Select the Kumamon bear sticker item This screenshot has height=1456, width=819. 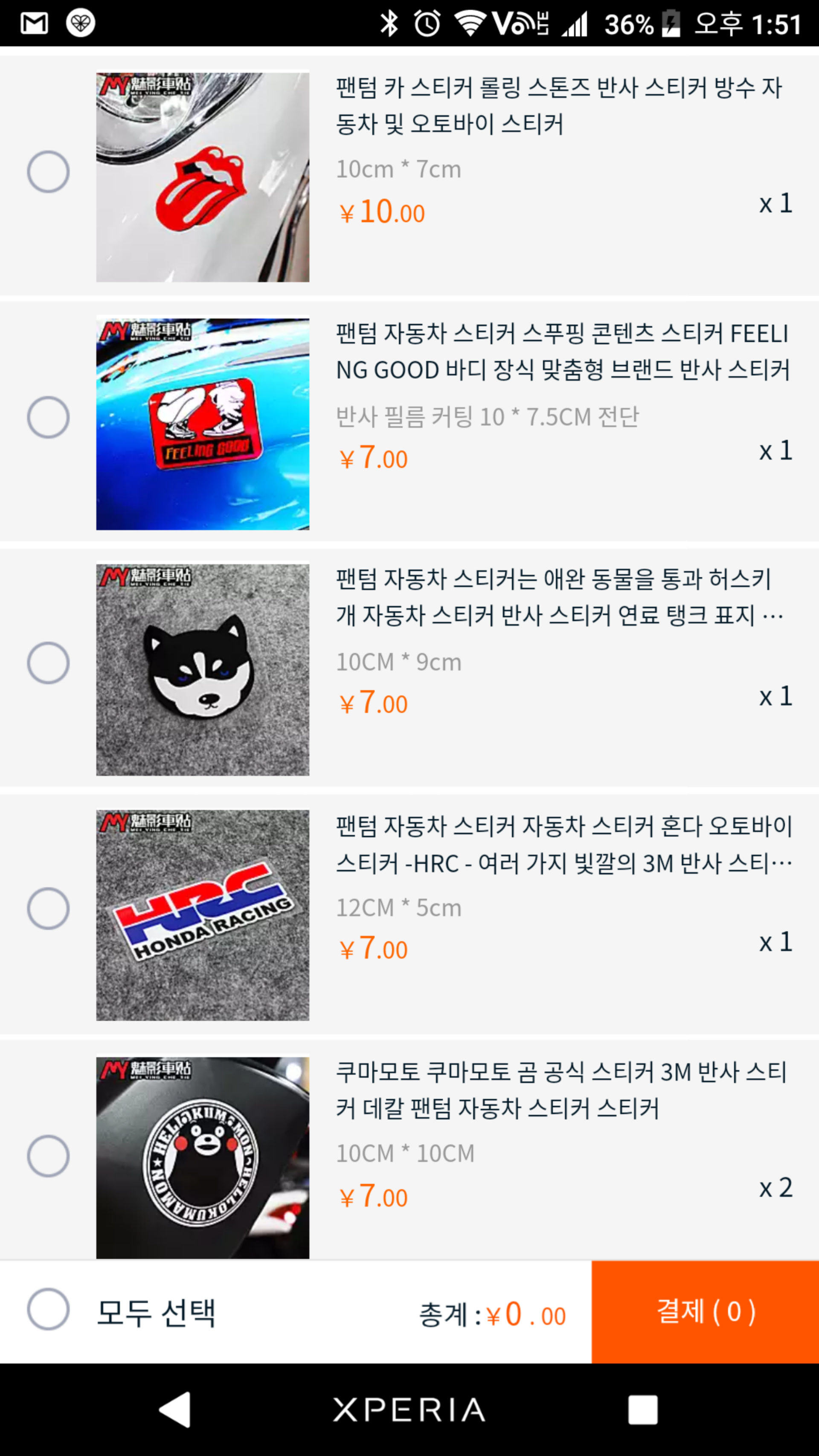point(48,1156)
